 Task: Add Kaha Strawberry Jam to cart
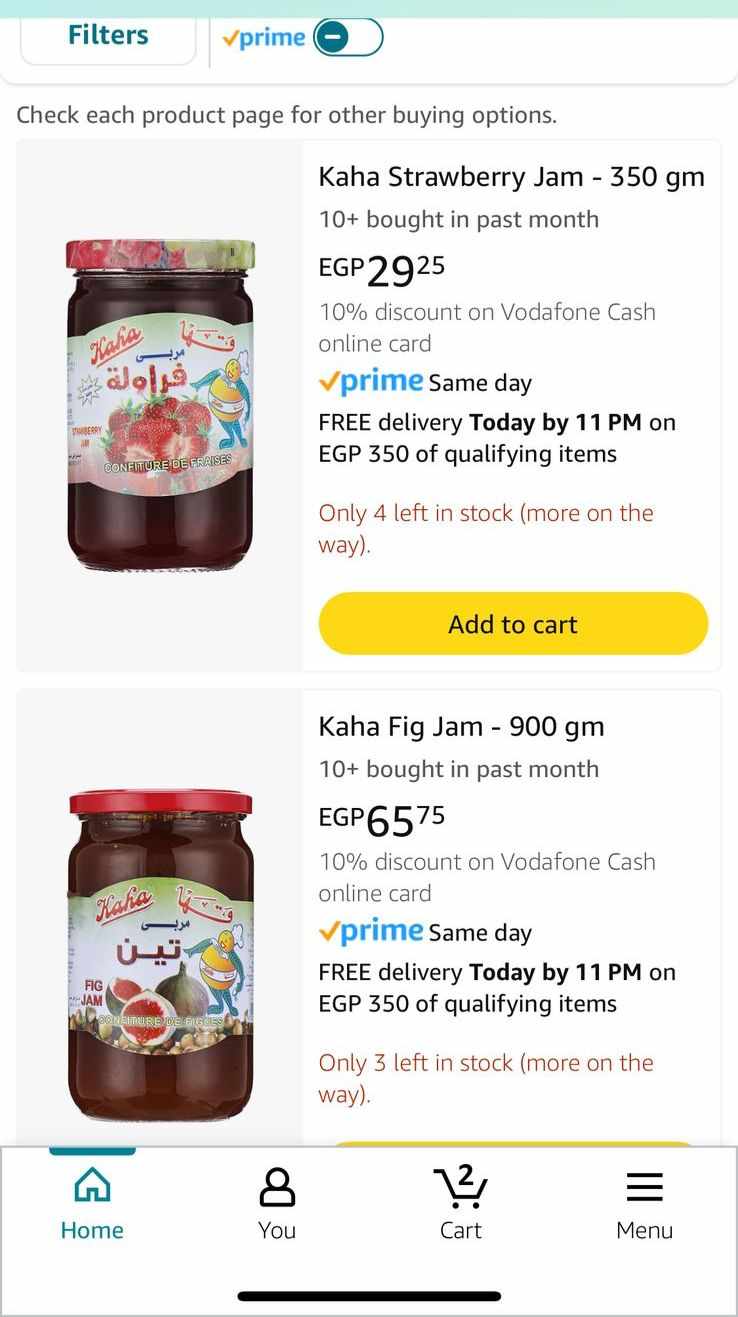pos(512,624)
